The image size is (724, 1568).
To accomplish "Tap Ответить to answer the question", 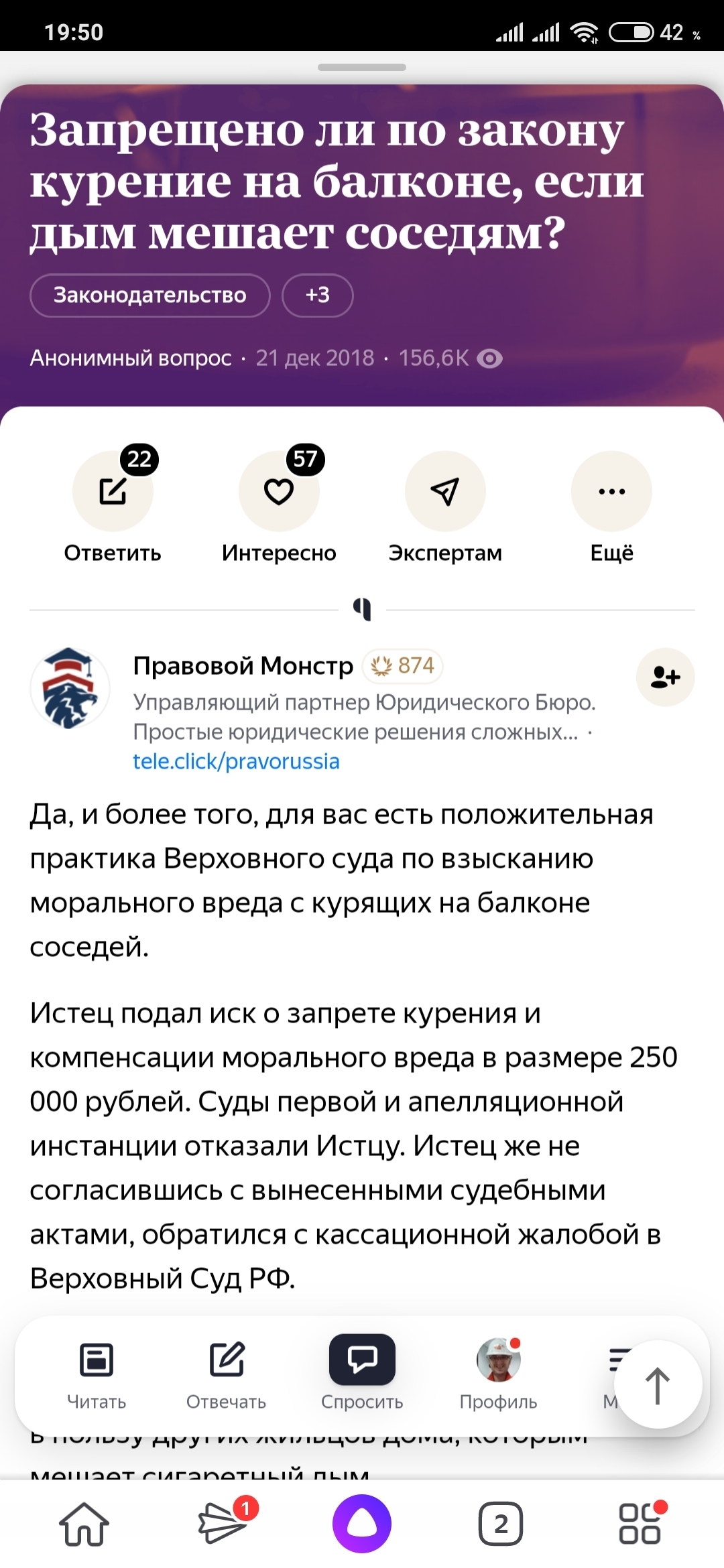I will click(113, 492).
